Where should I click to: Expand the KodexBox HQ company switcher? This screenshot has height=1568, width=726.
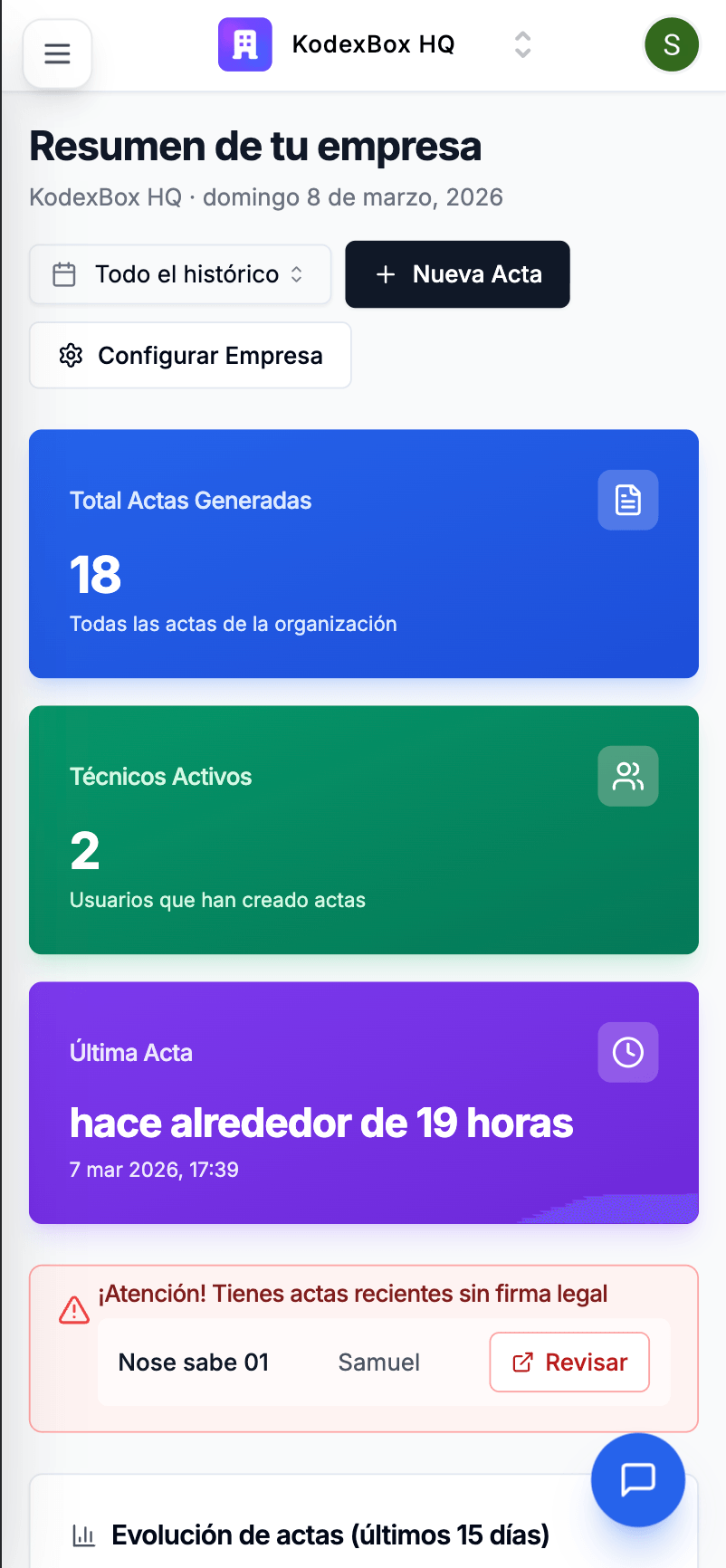click(x=522, y=43)
